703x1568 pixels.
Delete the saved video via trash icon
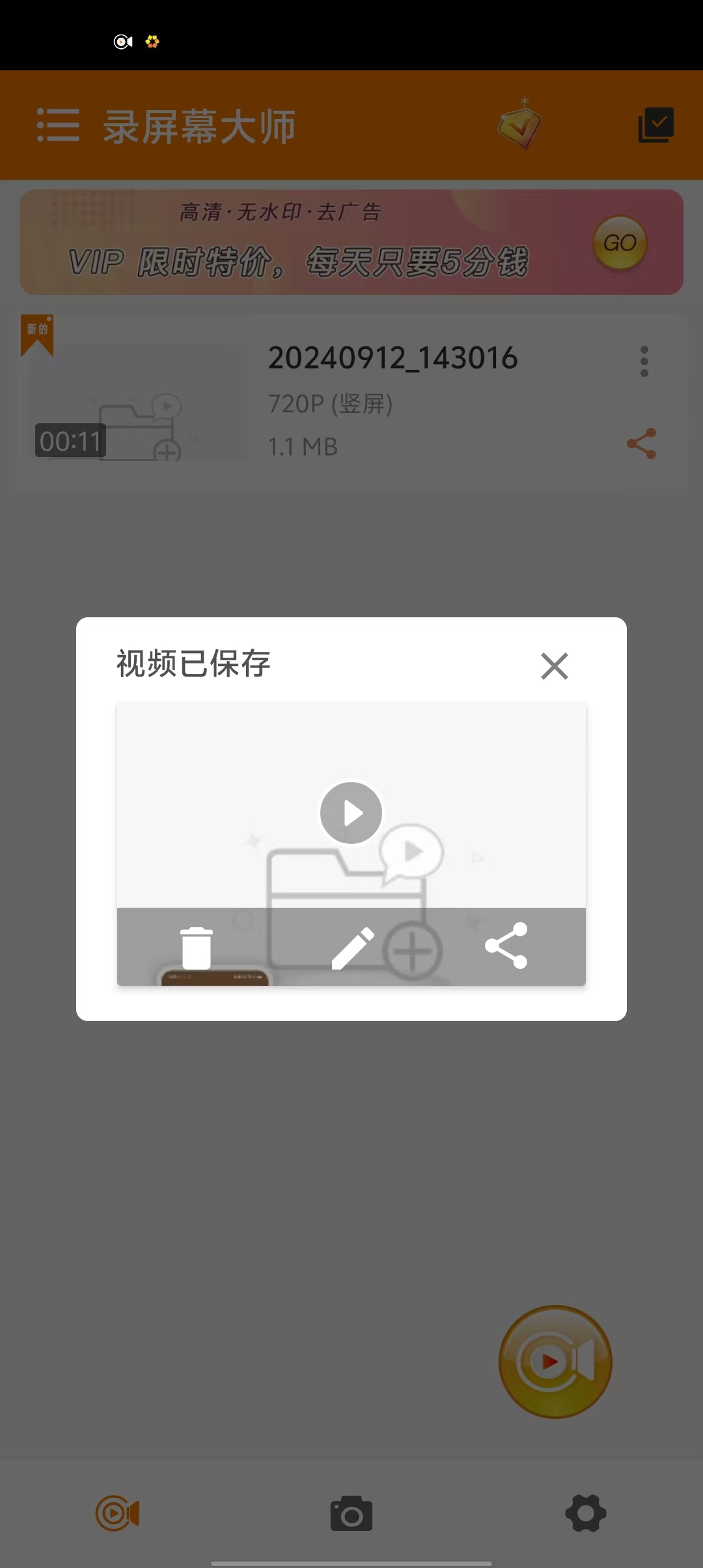(x=196, y=948)
